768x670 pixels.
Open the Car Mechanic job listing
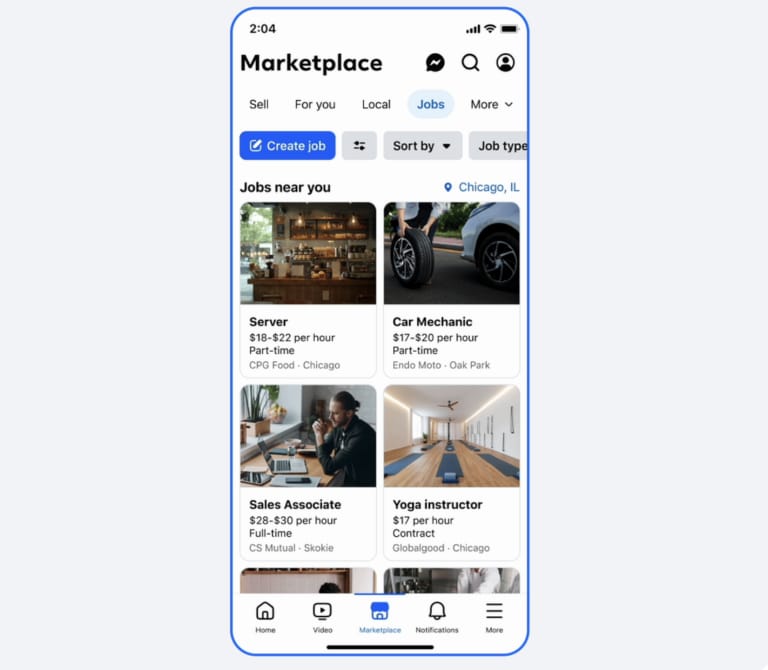[451, 290]
